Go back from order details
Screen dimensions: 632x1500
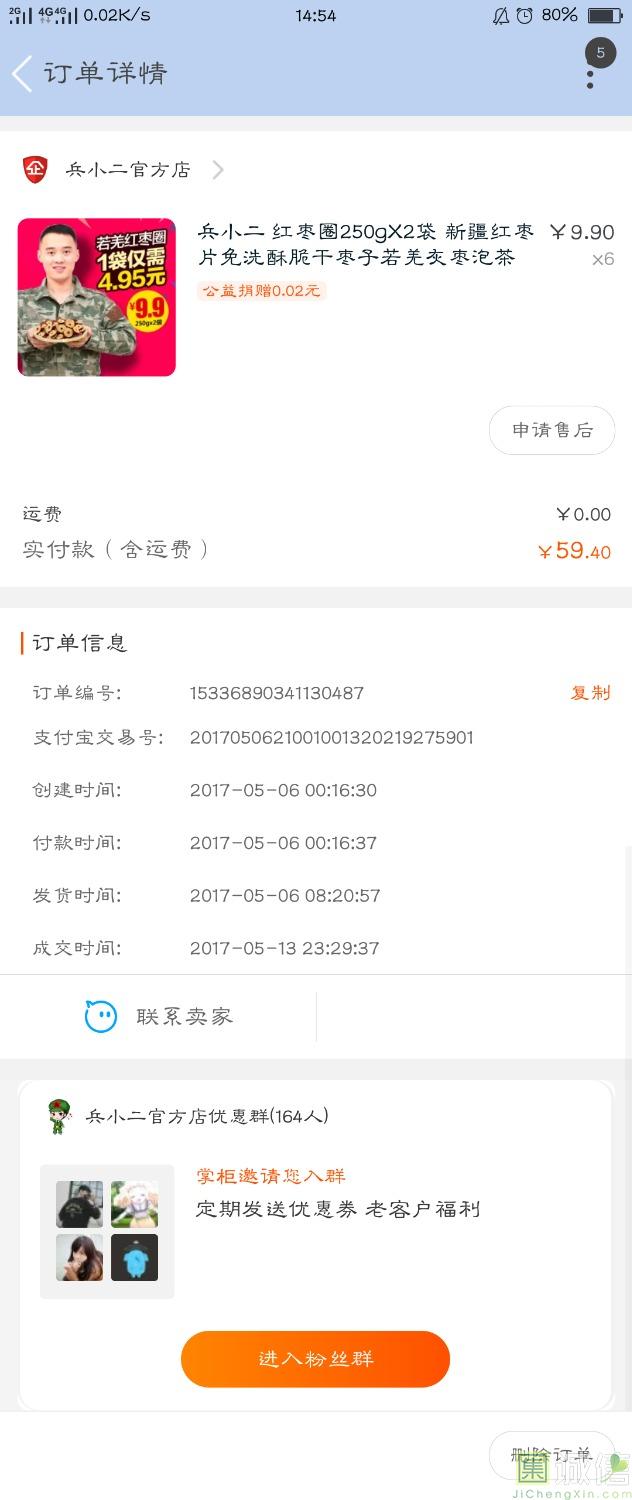pyautogui.click(x=22, y=74)
